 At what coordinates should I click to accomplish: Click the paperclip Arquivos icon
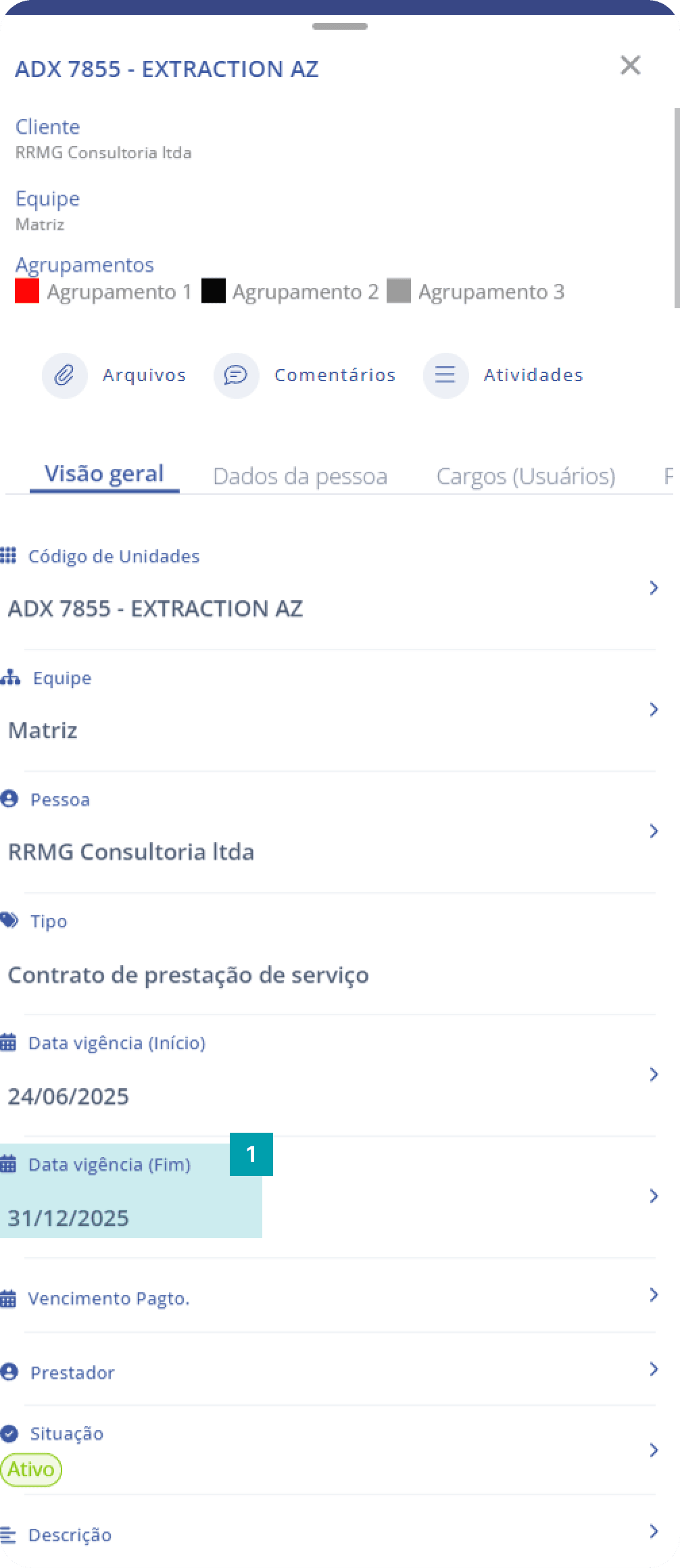[x=64, y=375]
